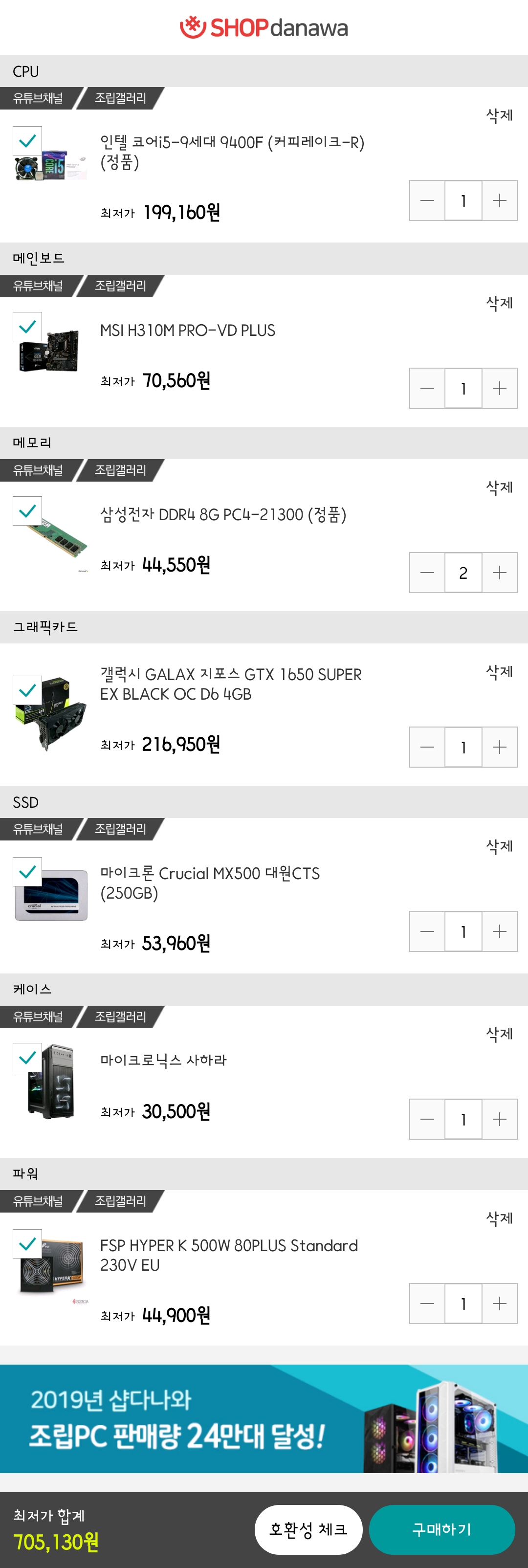Decrease quantity of Samsung DDR4 8G memory

tap(427, 572)
